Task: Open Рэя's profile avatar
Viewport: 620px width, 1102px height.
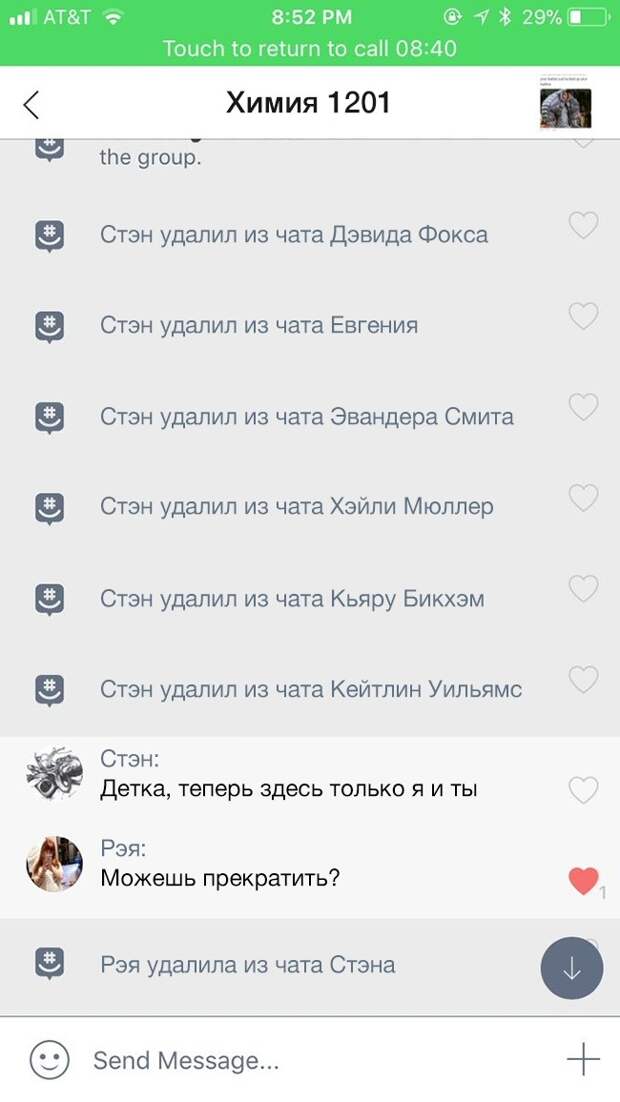Action: 54,864
